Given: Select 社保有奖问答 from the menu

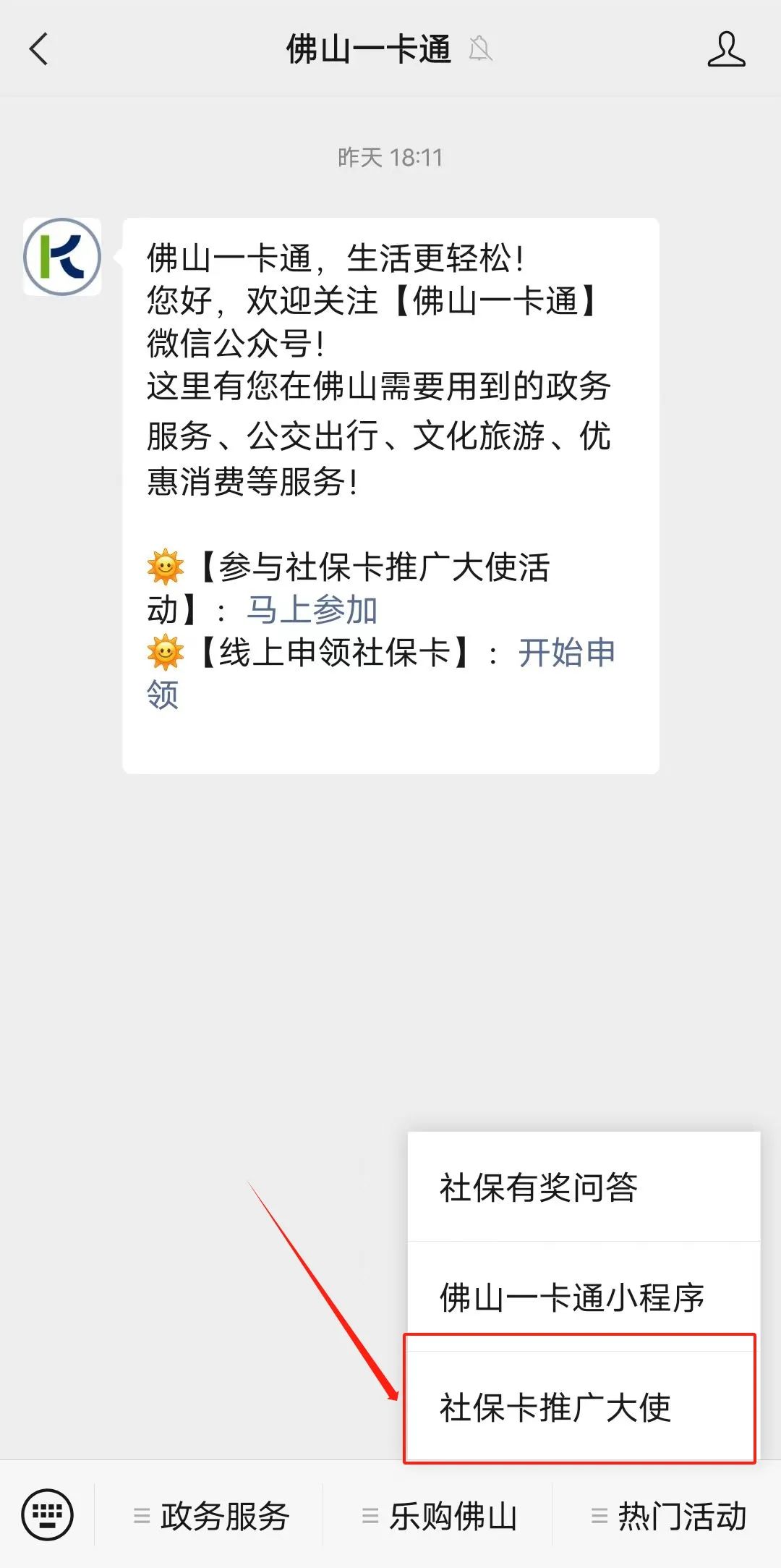Looking at the screenshot, I should tap(584, 1187).
